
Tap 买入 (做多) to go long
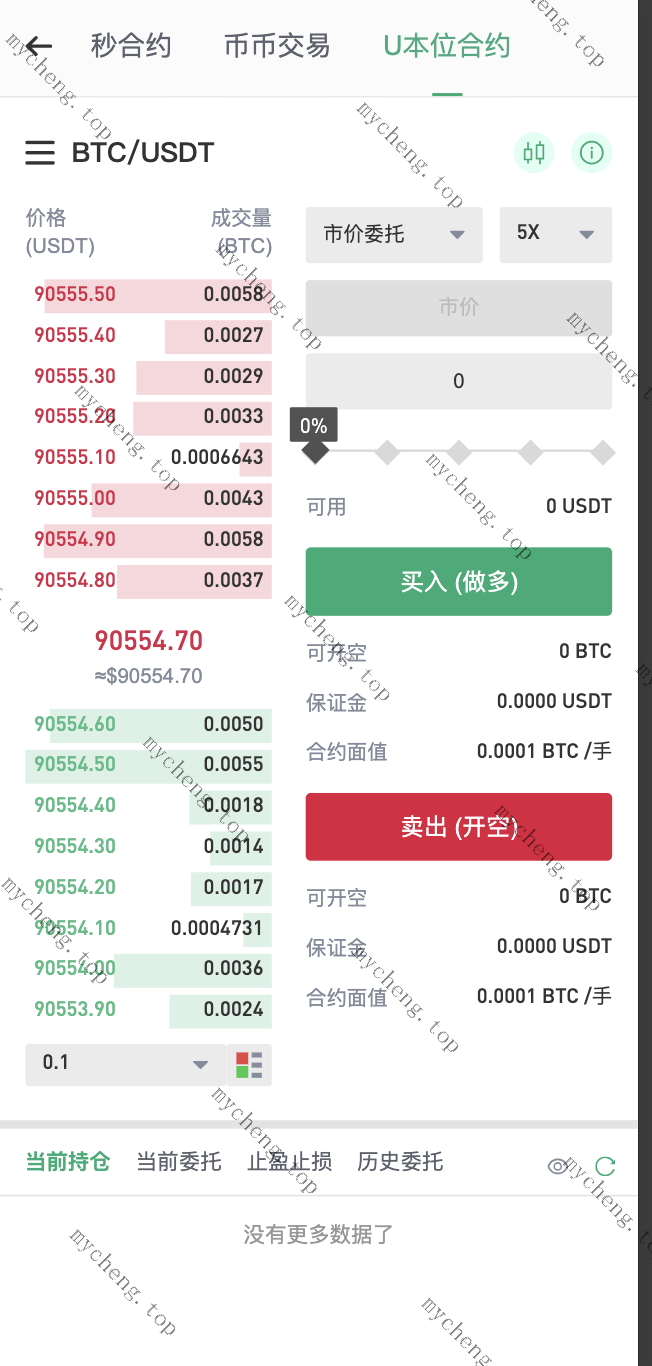pos(459,581)
